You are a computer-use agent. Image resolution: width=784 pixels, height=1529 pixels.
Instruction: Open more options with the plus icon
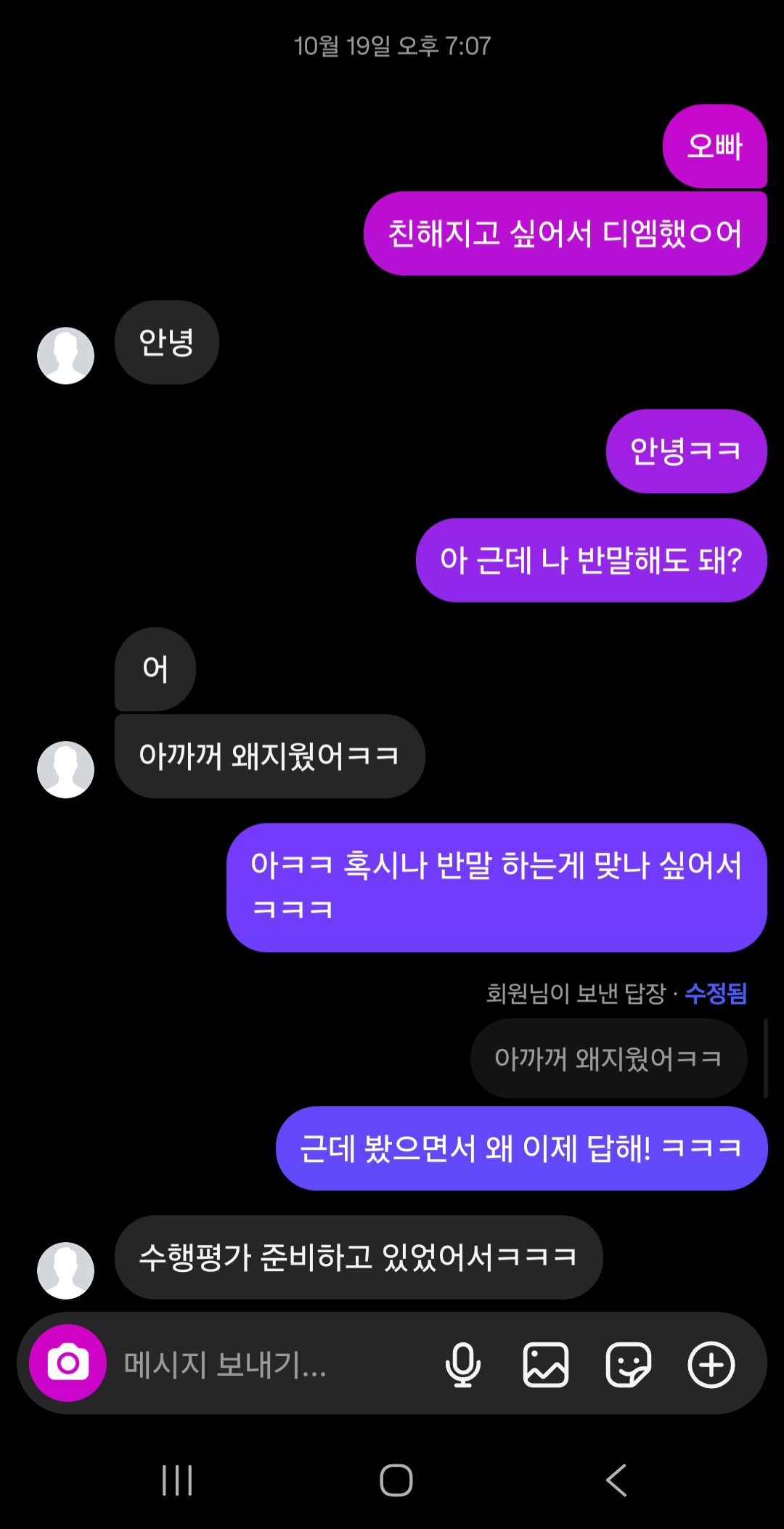click(x=711, y=1365)
